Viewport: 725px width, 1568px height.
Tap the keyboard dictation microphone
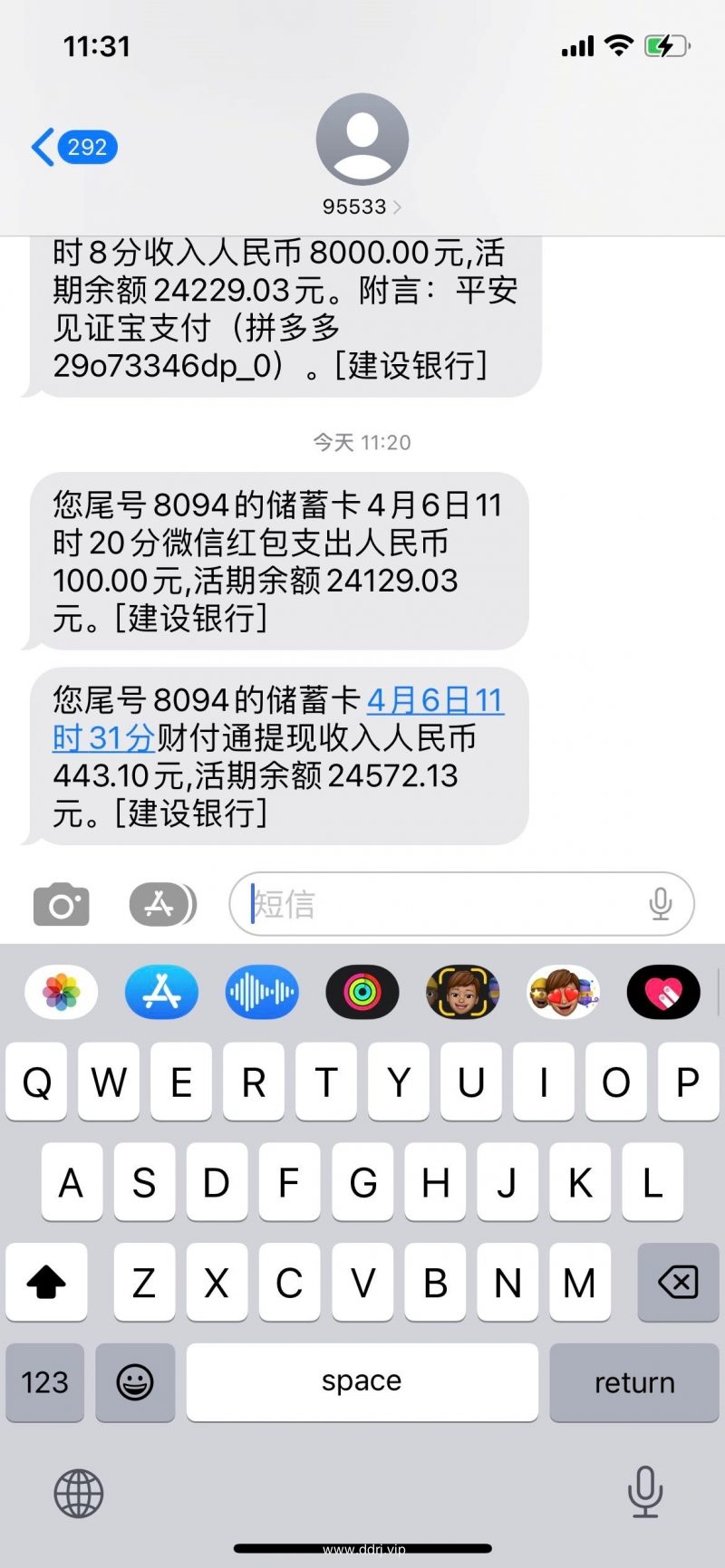pyautogui.click(x=644, y=1492)
